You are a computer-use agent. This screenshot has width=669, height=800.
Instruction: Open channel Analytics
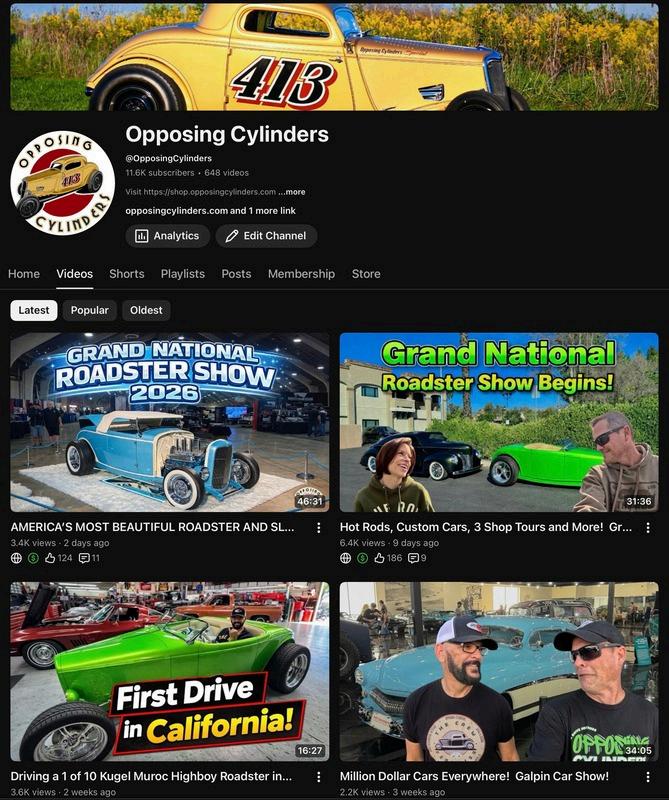point(167,236)
